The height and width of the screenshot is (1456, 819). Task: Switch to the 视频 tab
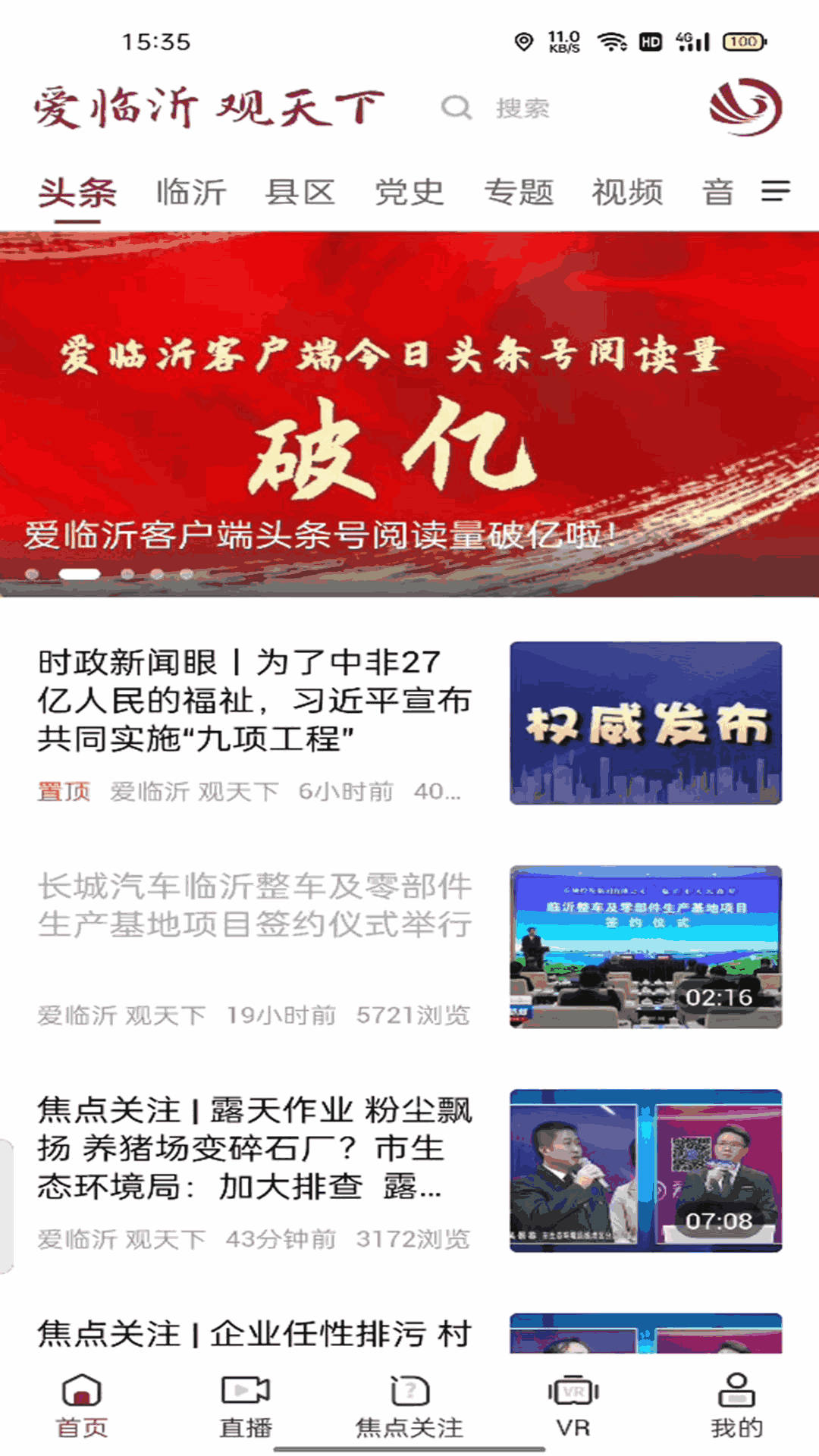pos(628,193)
